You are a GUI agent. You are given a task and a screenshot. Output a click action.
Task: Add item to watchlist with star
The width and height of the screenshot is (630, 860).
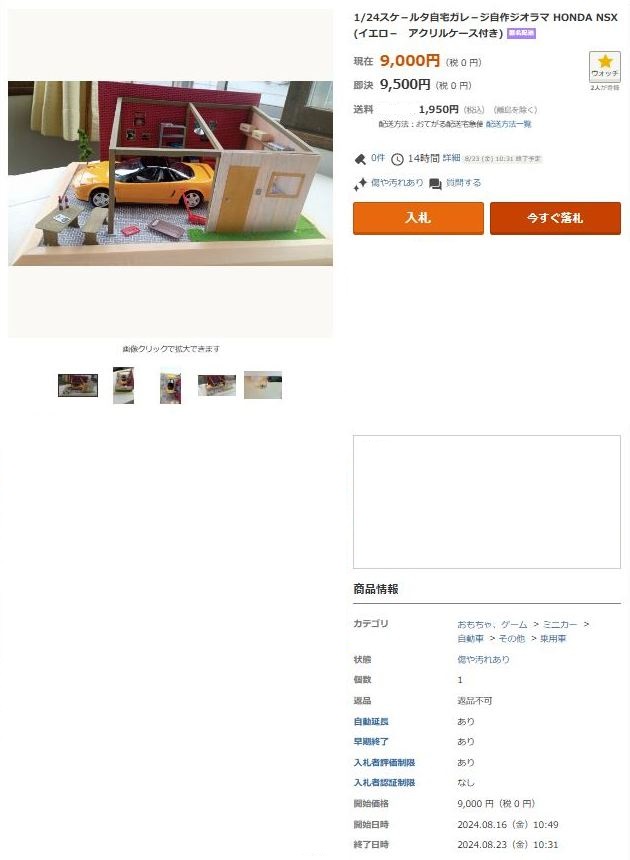[604, 66]
